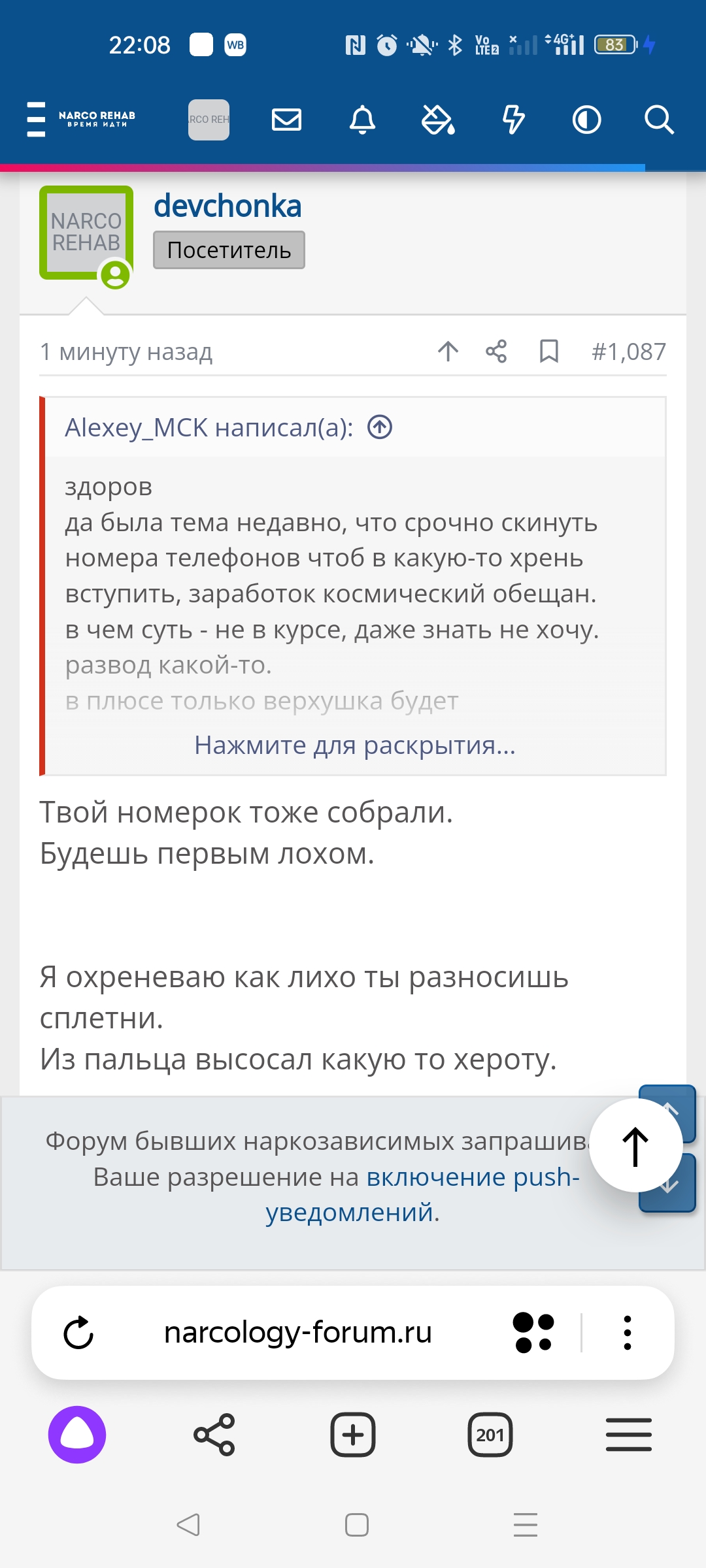Open permalink #1,087
This screenshot has height=1568, width=706.
[x=628, y=351]
